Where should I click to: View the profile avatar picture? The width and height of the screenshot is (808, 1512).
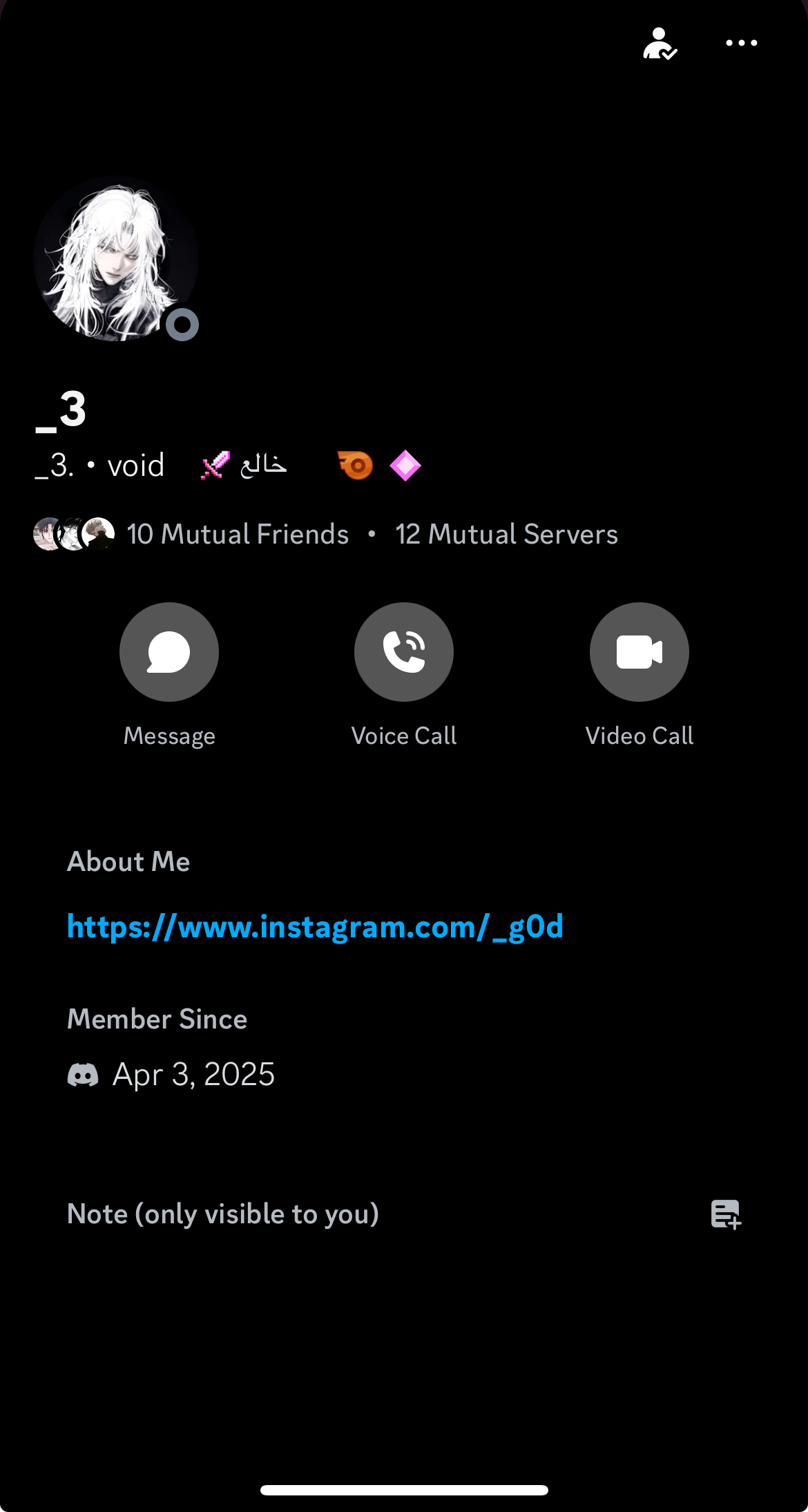coord(116,258)
